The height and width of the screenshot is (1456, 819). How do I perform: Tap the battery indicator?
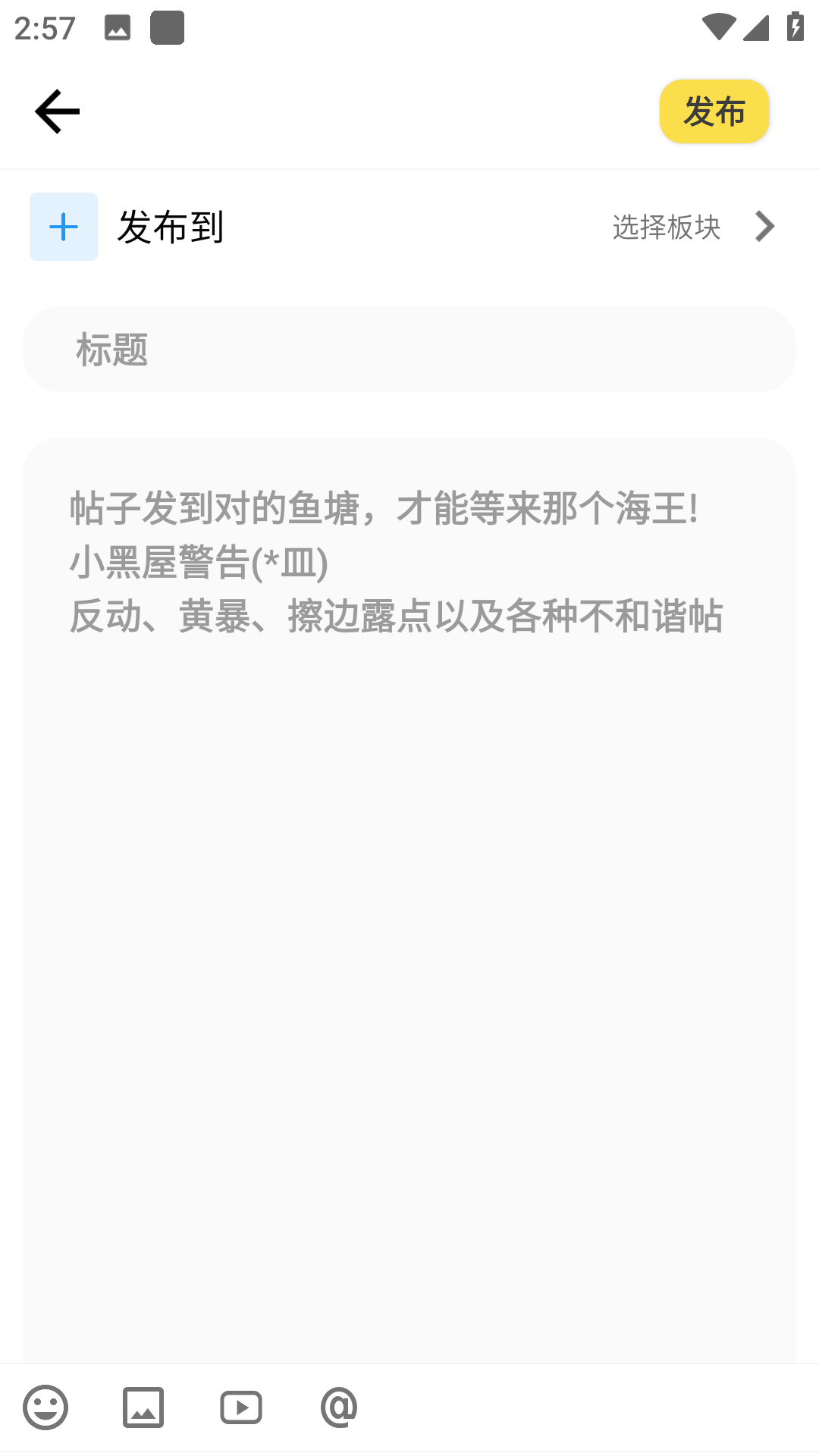[794, 25]
